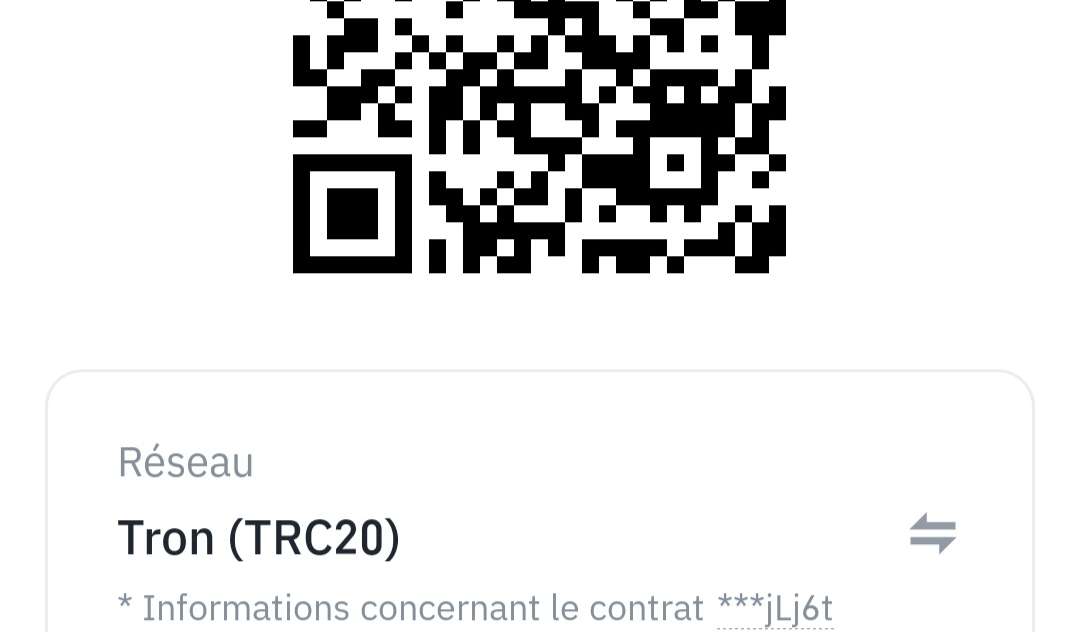The width and height of the screenshot is (1080, 632).
Task: Open contract information link ***jLj6t
Action: [x=775, y=608]
